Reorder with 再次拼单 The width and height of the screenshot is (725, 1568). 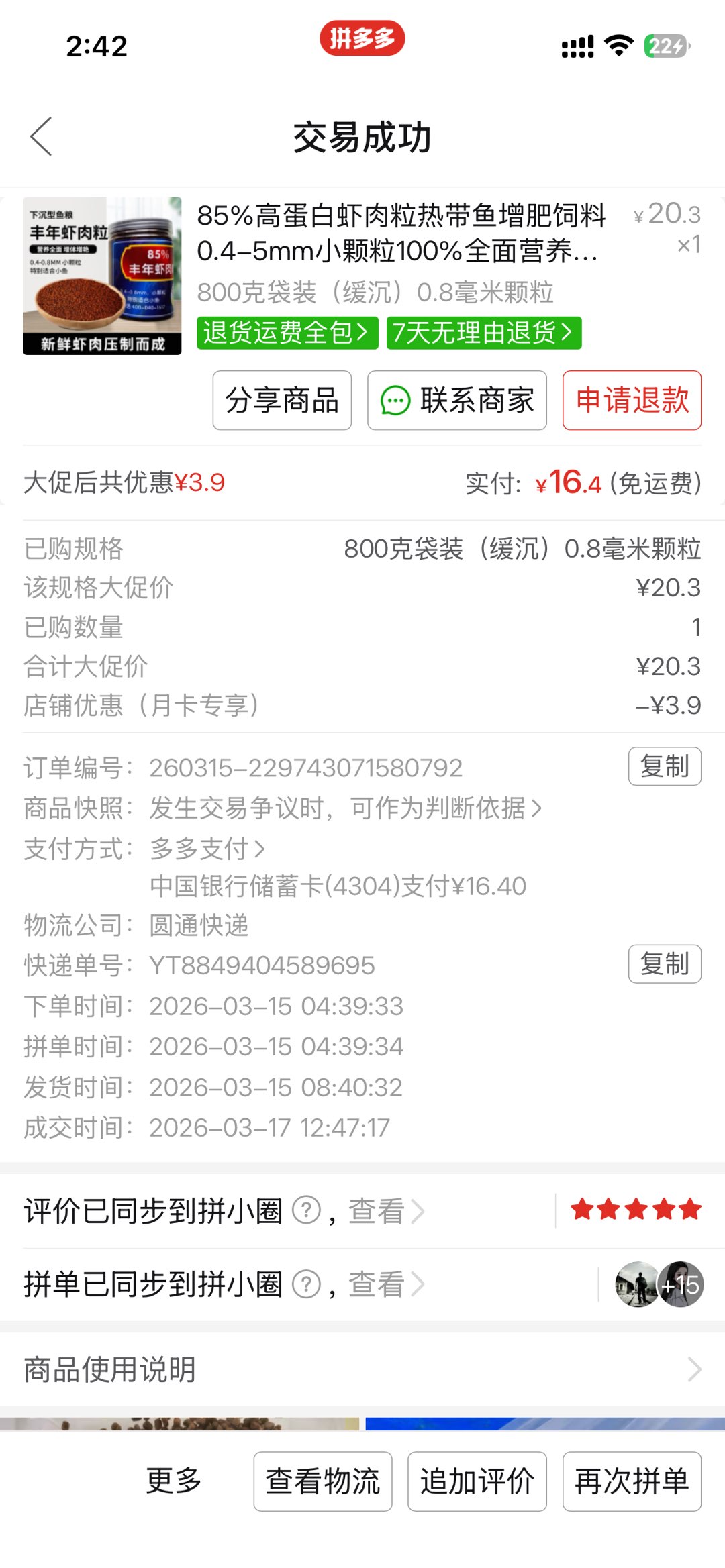pyautogui.click(x=632, y=1481)
